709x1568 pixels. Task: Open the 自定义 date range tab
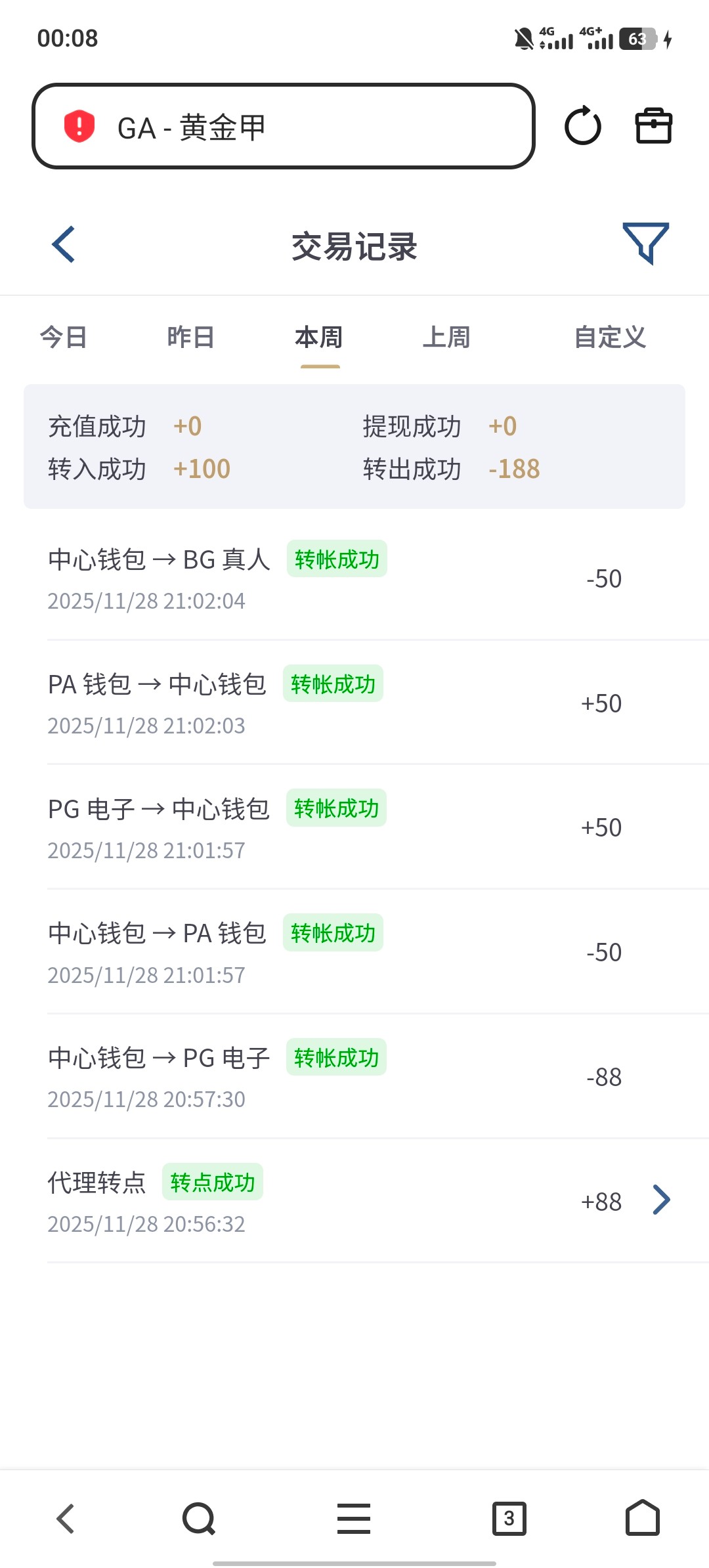[x=609, y=338]
